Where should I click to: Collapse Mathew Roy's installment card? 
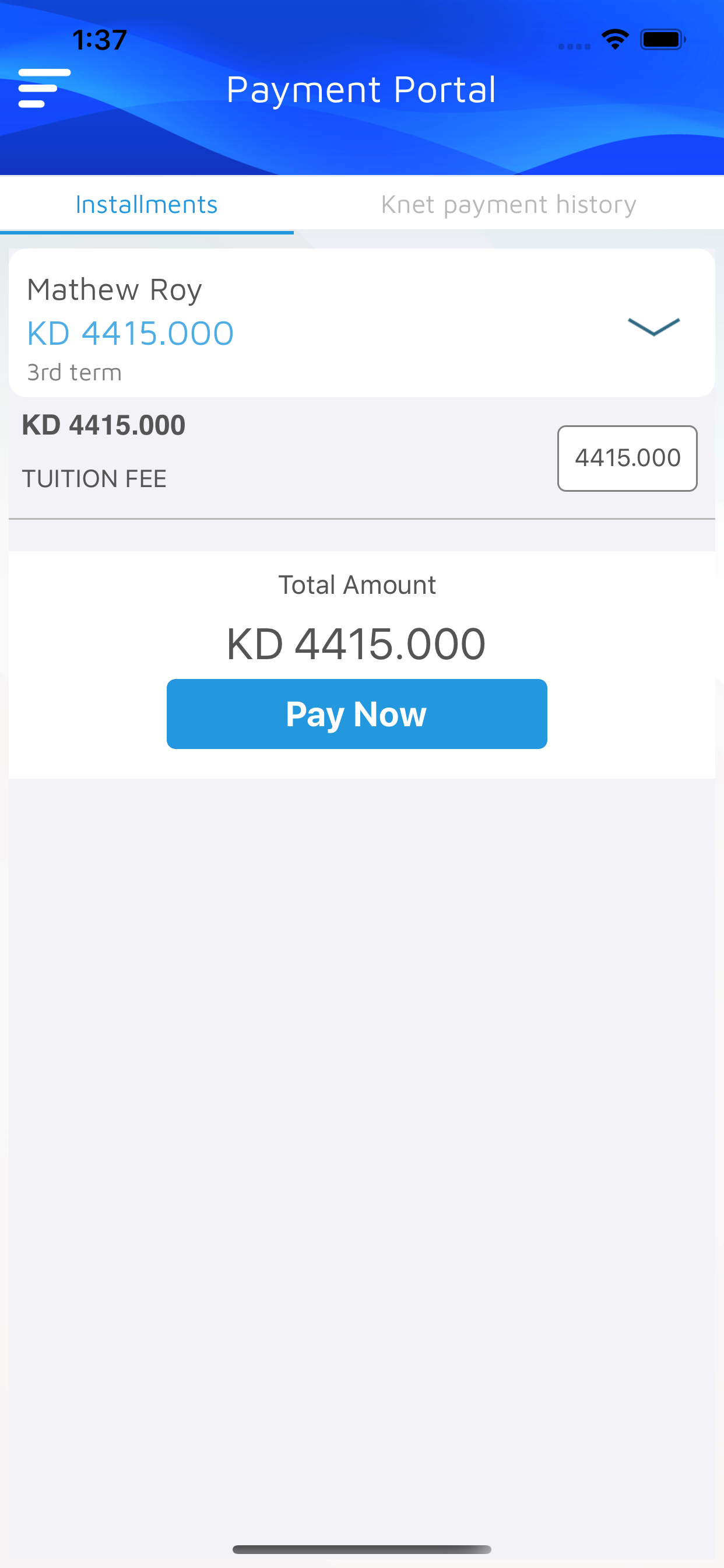click(653, 326)
